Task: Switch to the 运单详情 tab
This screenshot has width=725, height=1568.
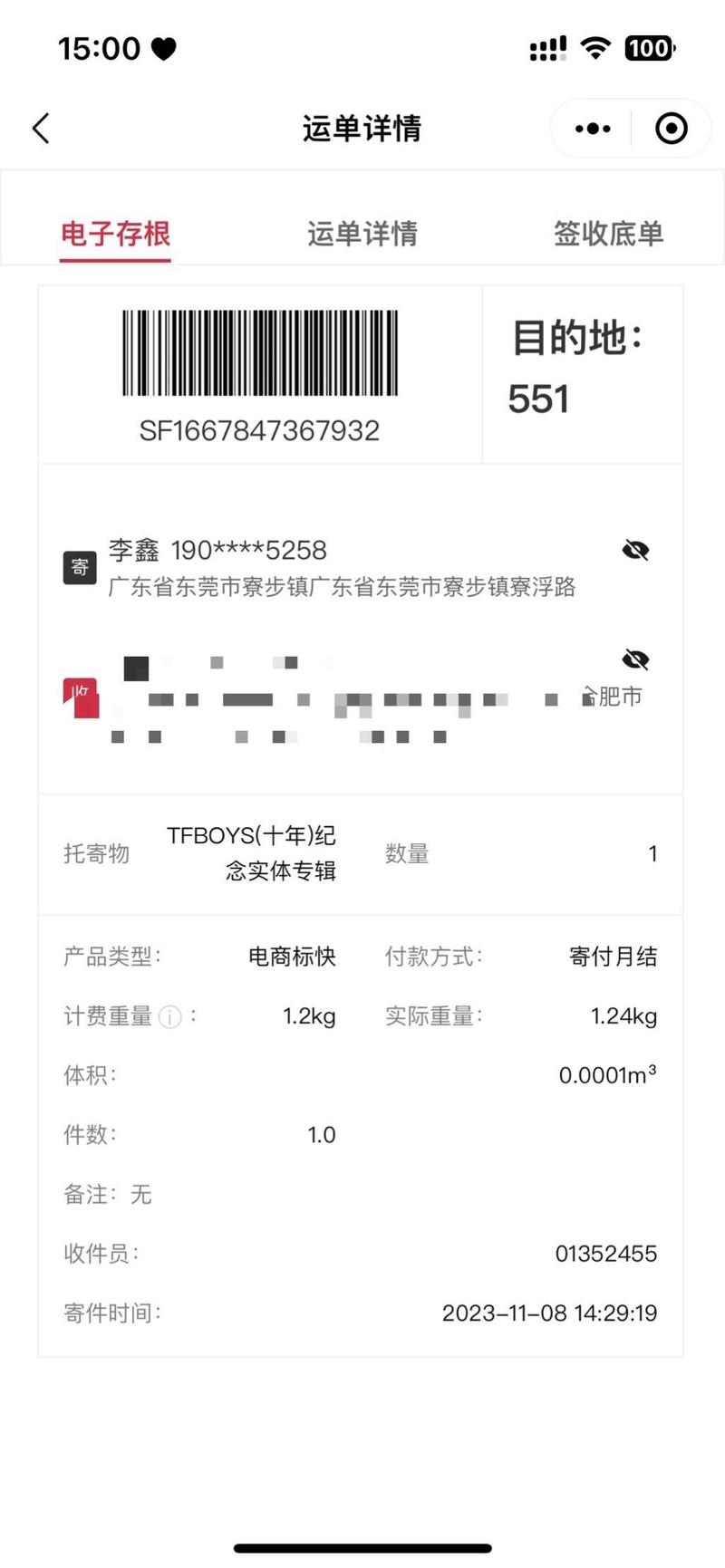Action: (x=362, y=234)
